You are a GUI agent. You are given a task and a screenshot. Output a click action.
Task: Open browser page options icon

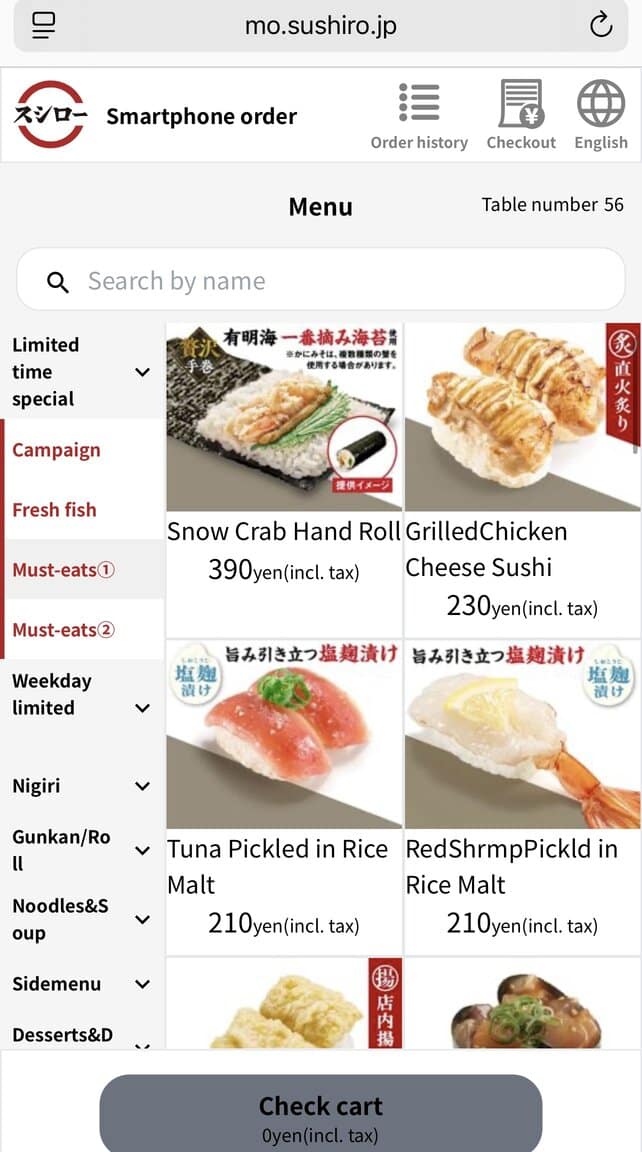point(43,26)
